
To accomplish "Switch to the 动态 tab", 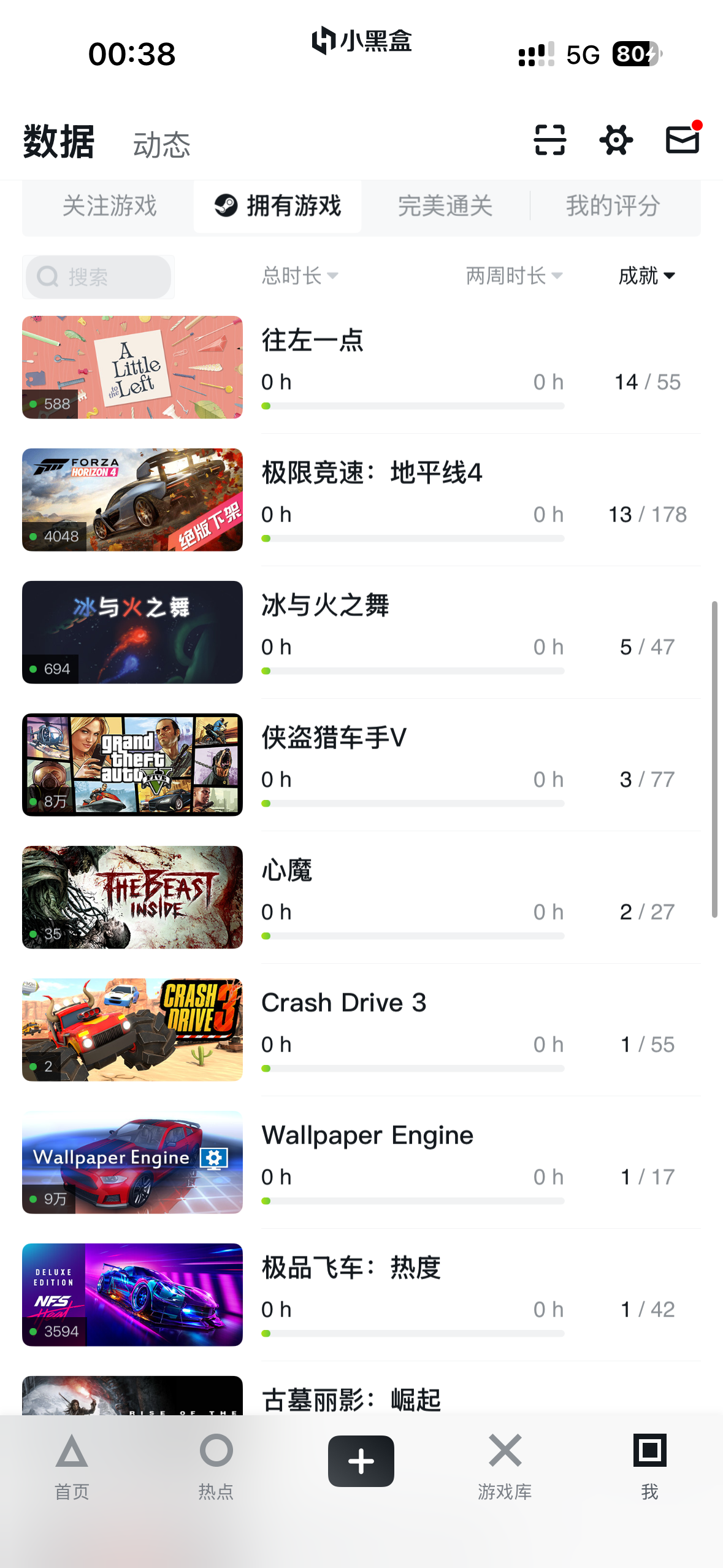I will click(x=161, y=145).
